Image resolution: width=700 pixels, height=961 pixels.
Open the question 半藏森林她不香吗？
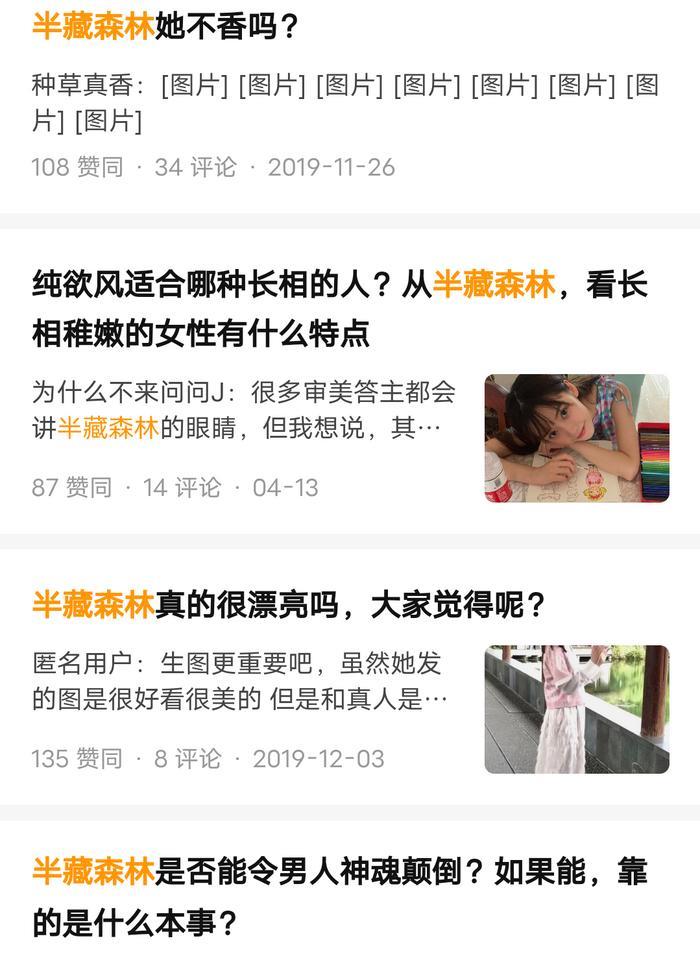tap(166, 26)
